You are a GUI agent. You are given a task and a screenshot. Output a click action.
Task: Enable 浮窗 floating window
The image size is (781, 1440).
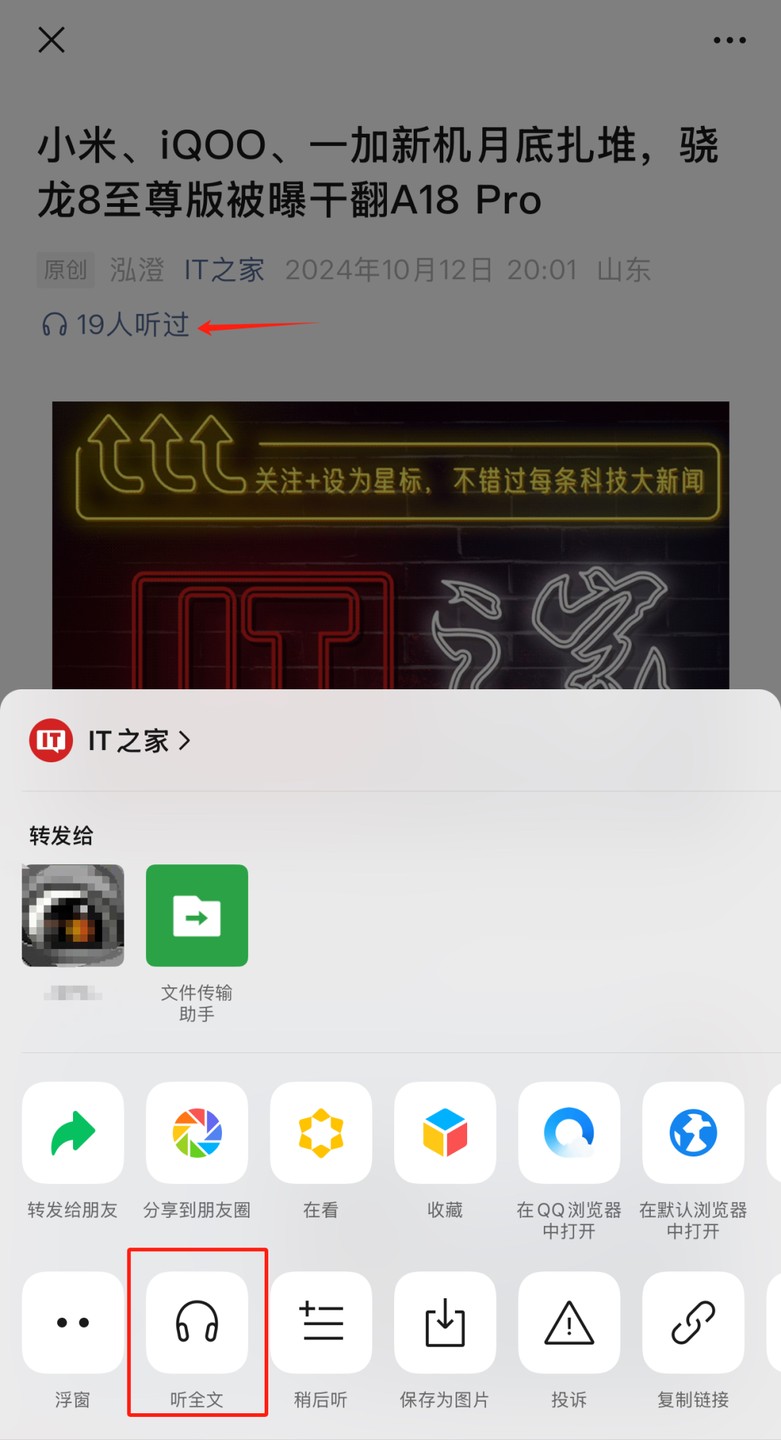73,1322
